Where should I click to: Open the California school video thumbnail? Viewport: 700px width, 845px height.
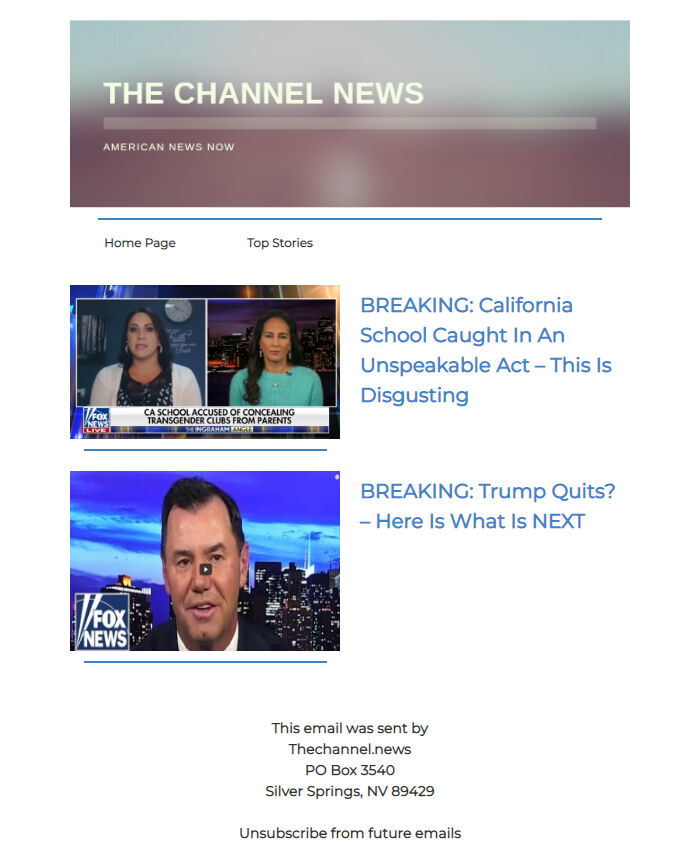[x=205, y=362]
